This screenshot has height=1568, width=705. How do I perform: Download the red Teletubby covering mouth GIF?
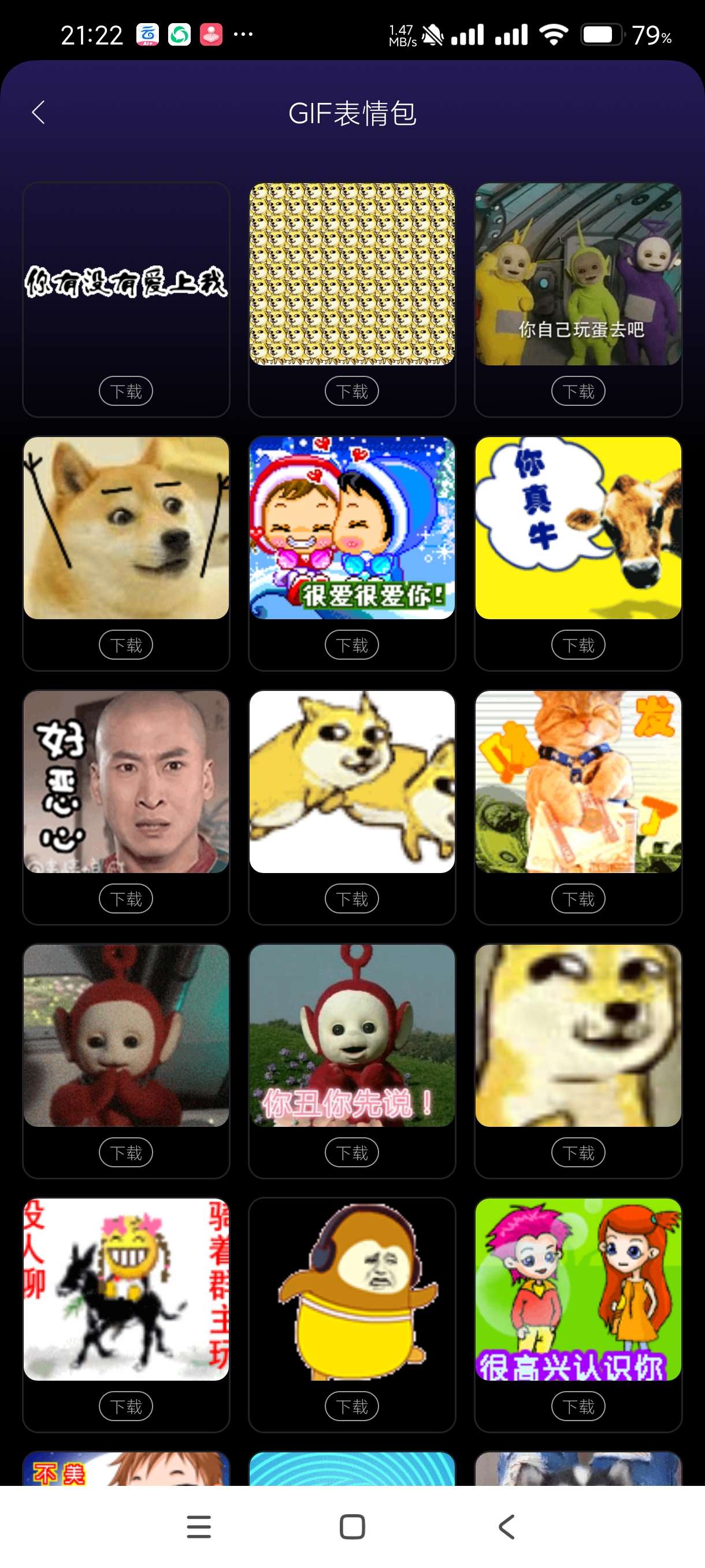click(x=126, y=1152)
